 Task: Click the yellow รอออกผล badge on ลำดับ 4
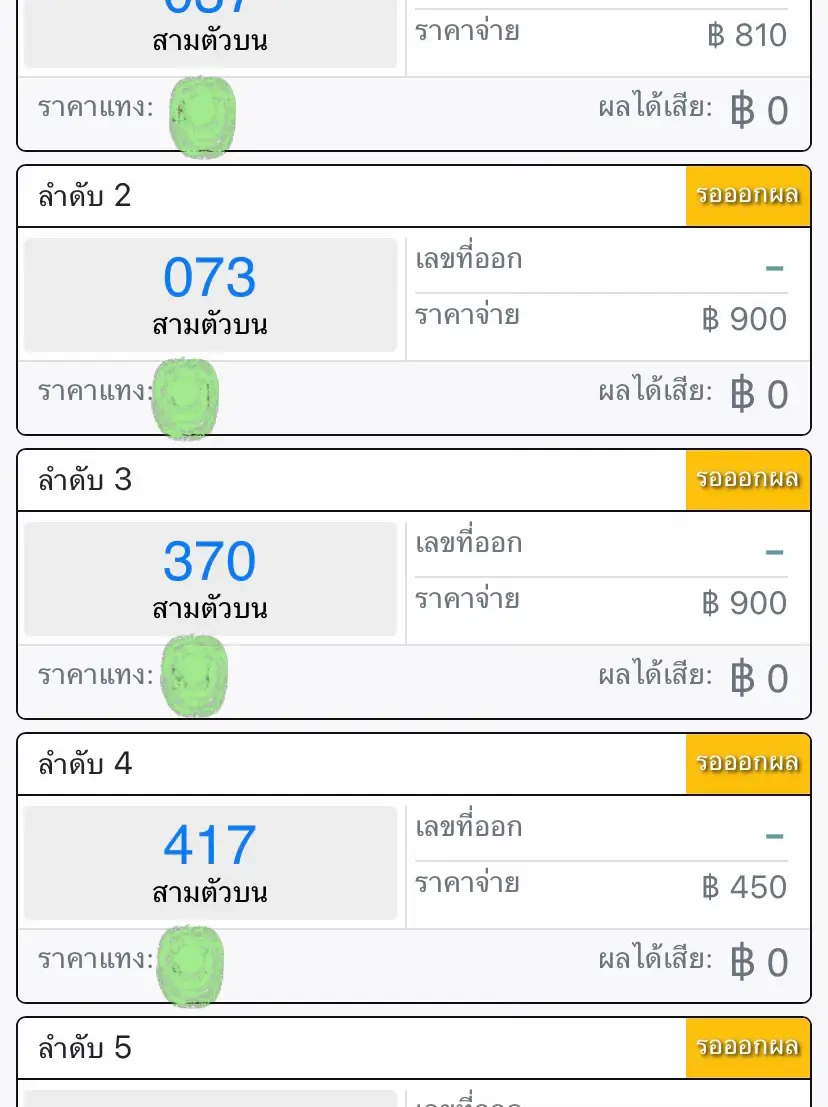(x=747, y=763)
